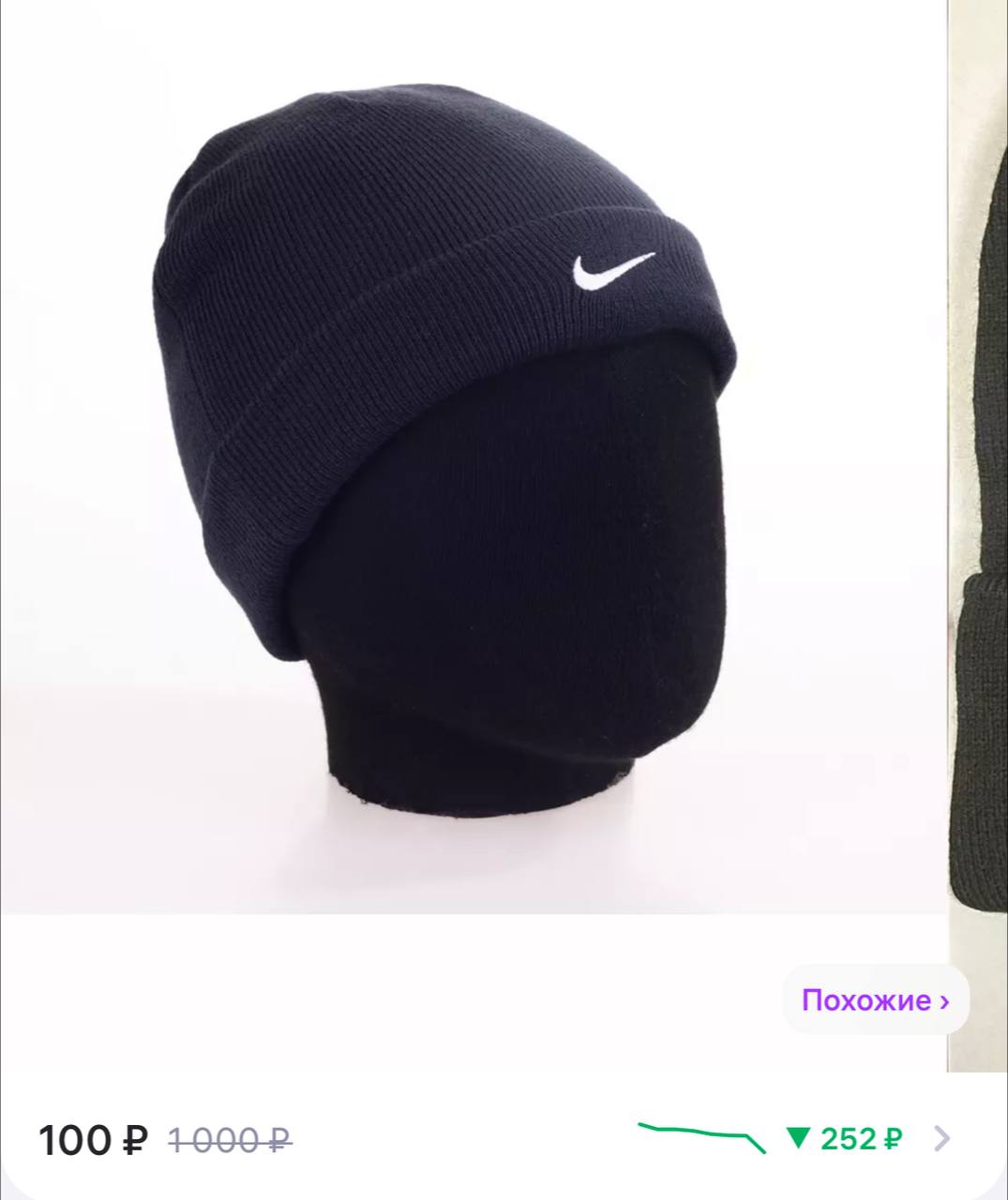Open price history showing the 252 ₽ drop
The height and width of the screenshot is (1200, 1008).
[844, 1139]
